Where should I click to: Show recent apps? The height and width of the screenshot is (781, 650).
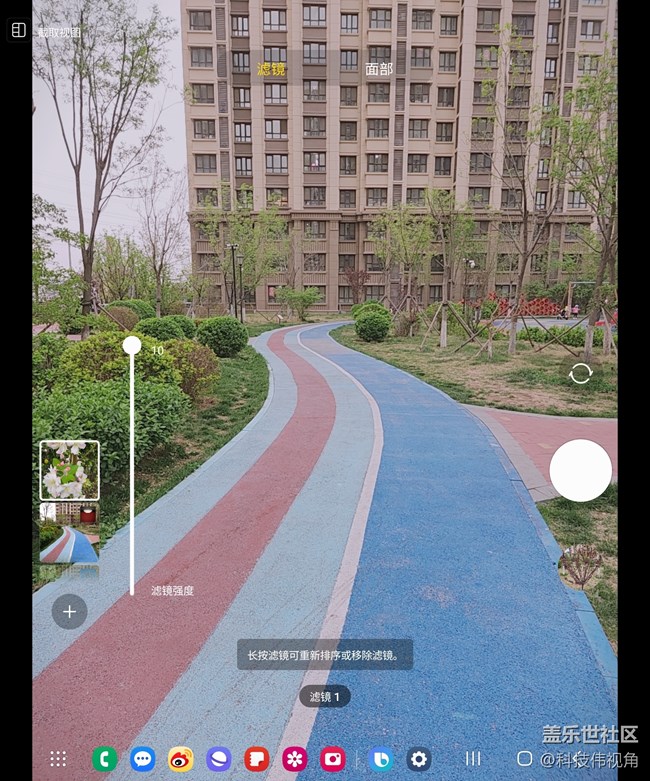click(473, 759)
